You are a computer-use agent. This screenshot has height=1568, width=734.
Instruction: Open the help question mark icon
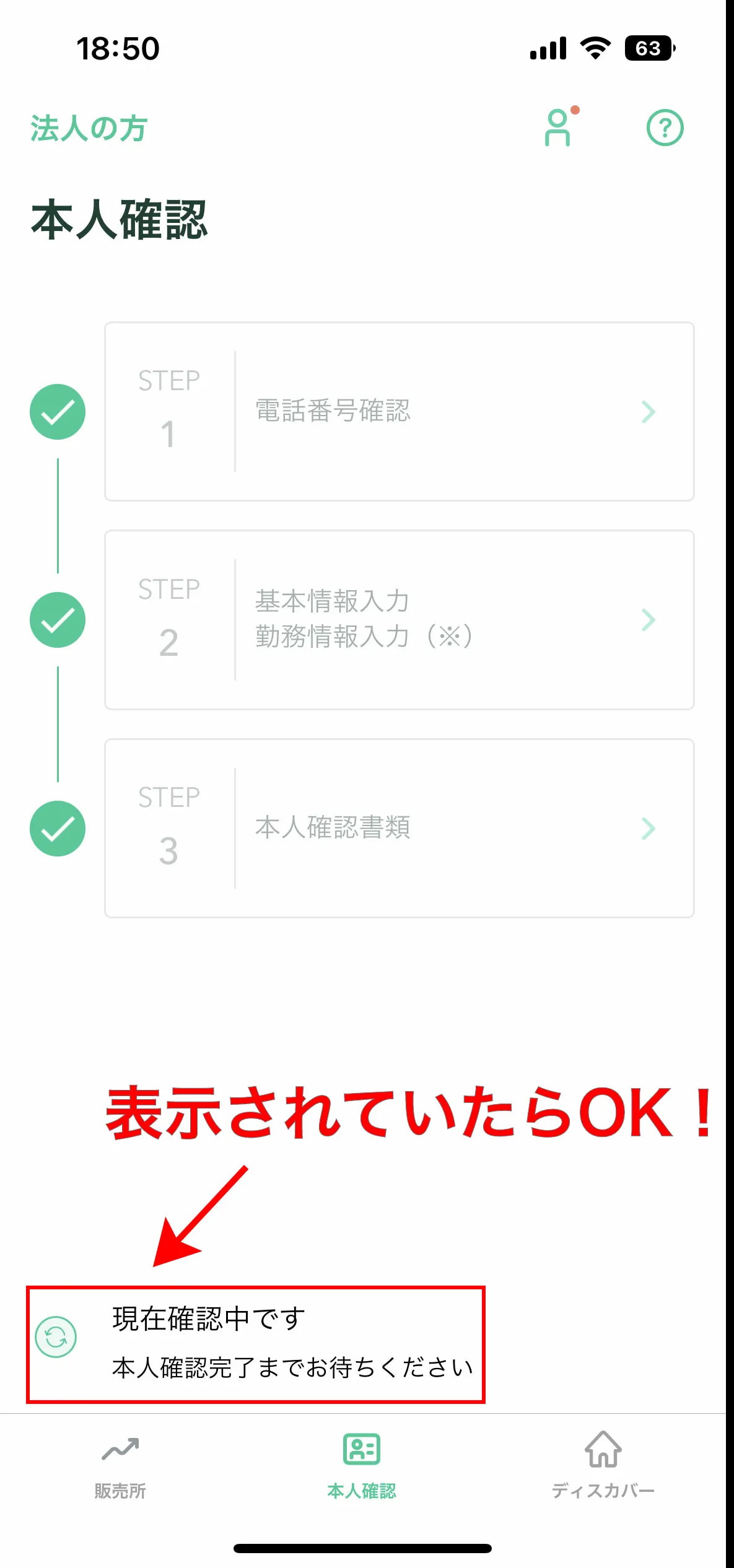click(x=665, y=128)
